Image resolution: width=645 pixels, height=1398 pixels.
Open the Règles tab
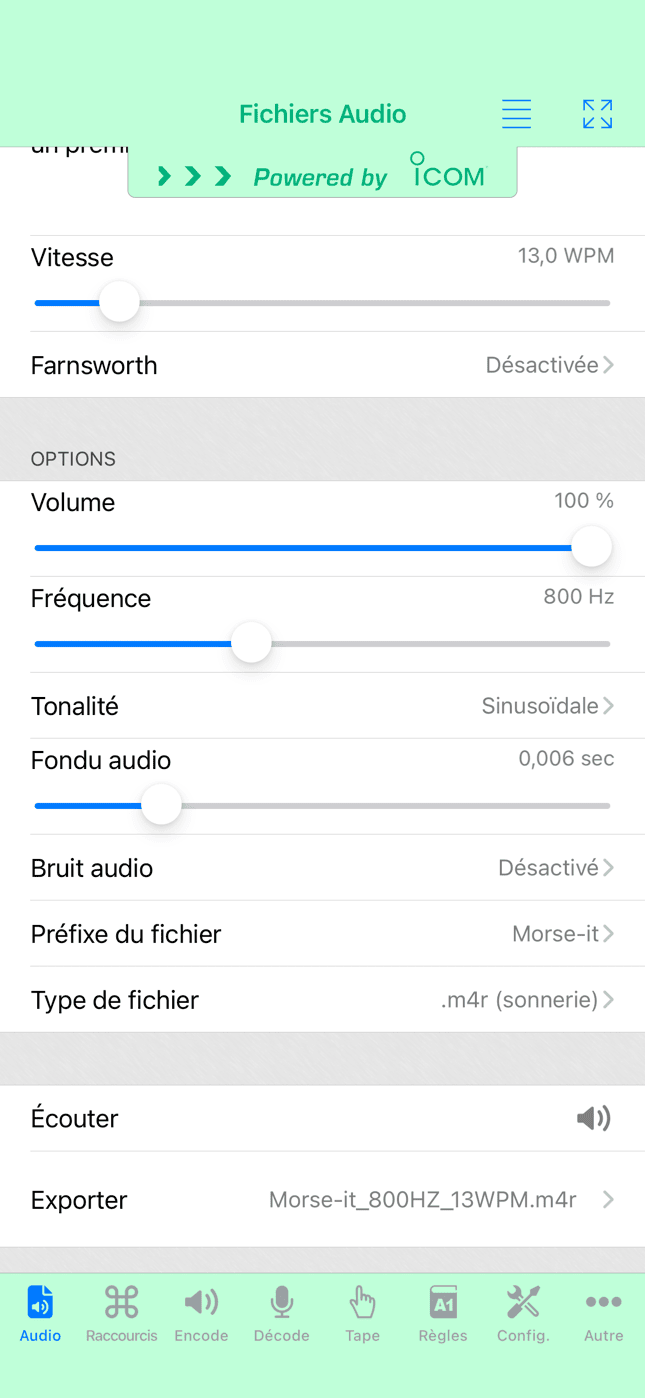click(x=443, y=1314)
